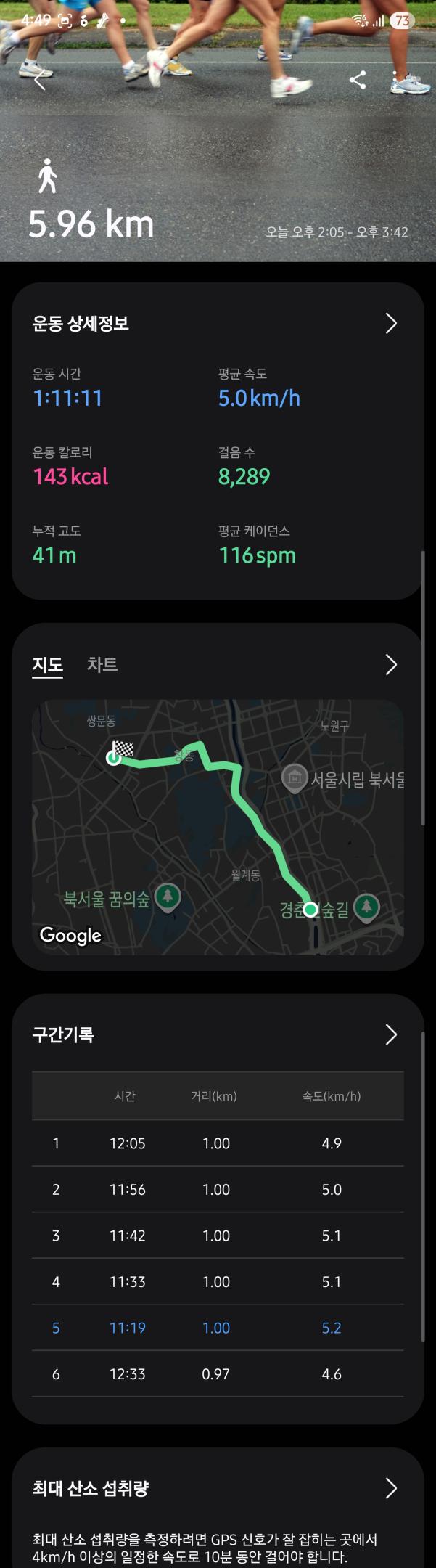Screen dimensions: 436x1568
Task: Open 최대 산소 섭취량 details
Action: [x=390, y=1488]
